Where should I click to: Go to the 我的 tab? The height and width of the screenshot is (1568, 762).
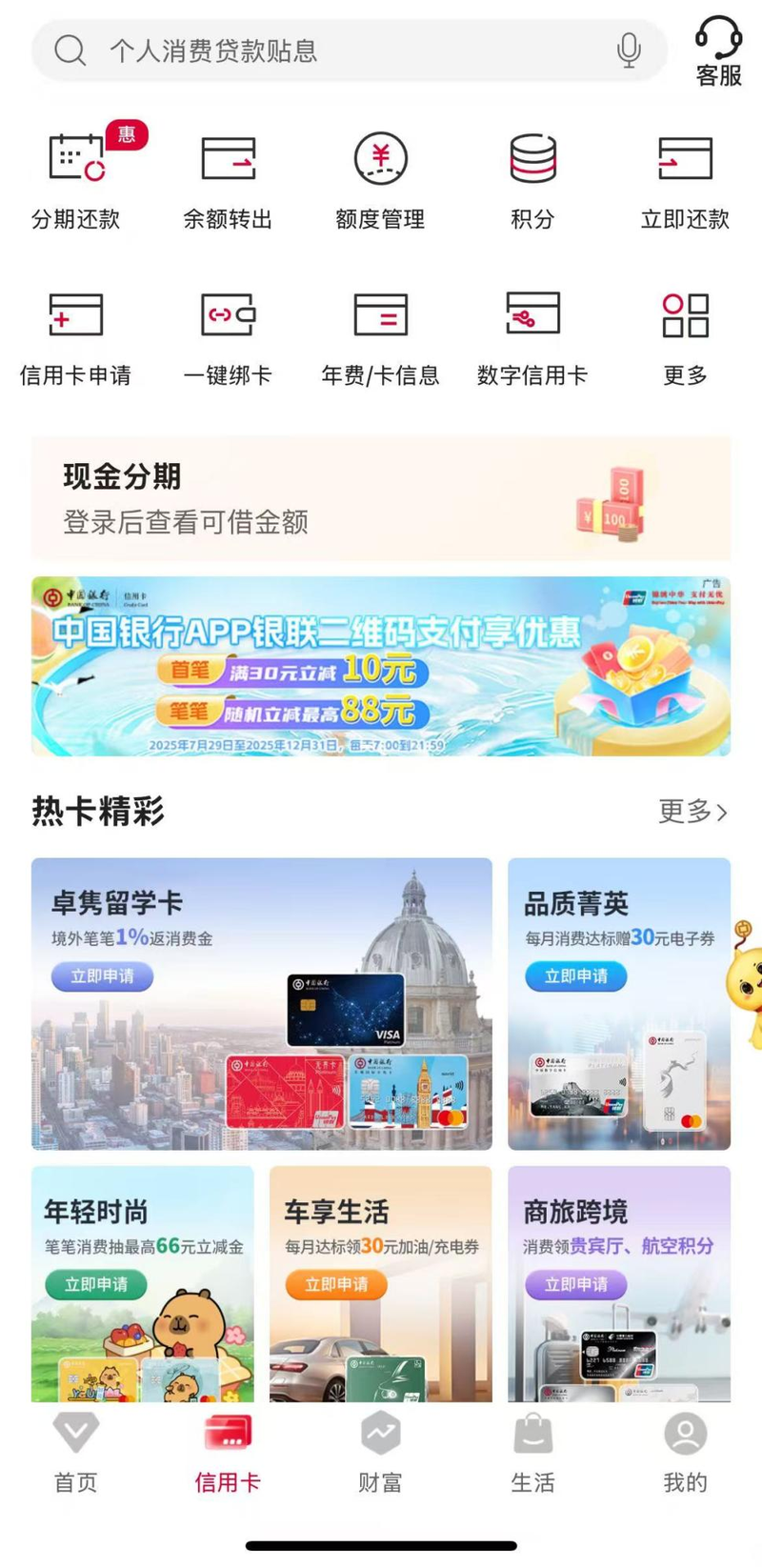(685, 1452)
